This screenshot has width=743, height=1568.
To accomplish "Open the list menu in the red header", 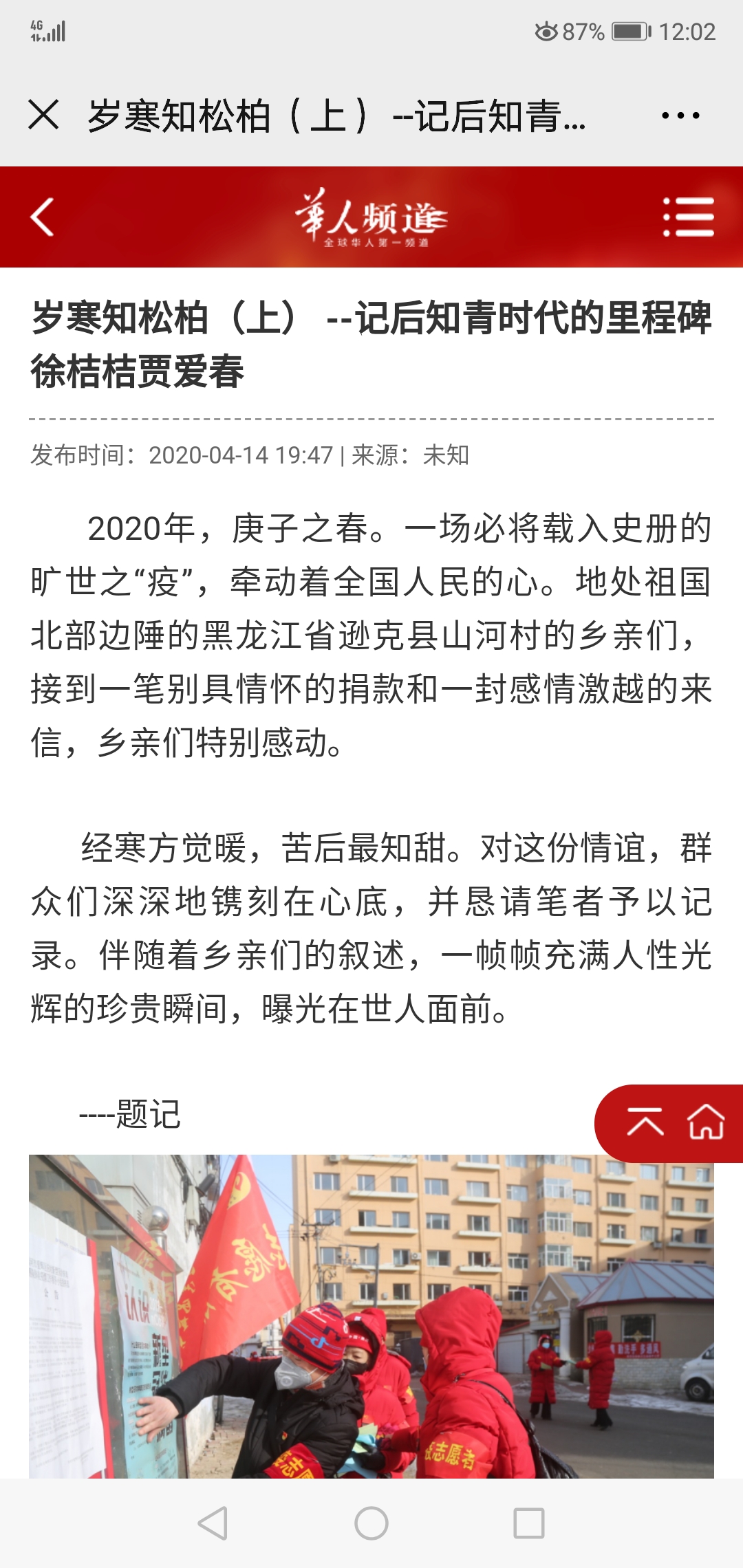I will (x=688, y=217).
